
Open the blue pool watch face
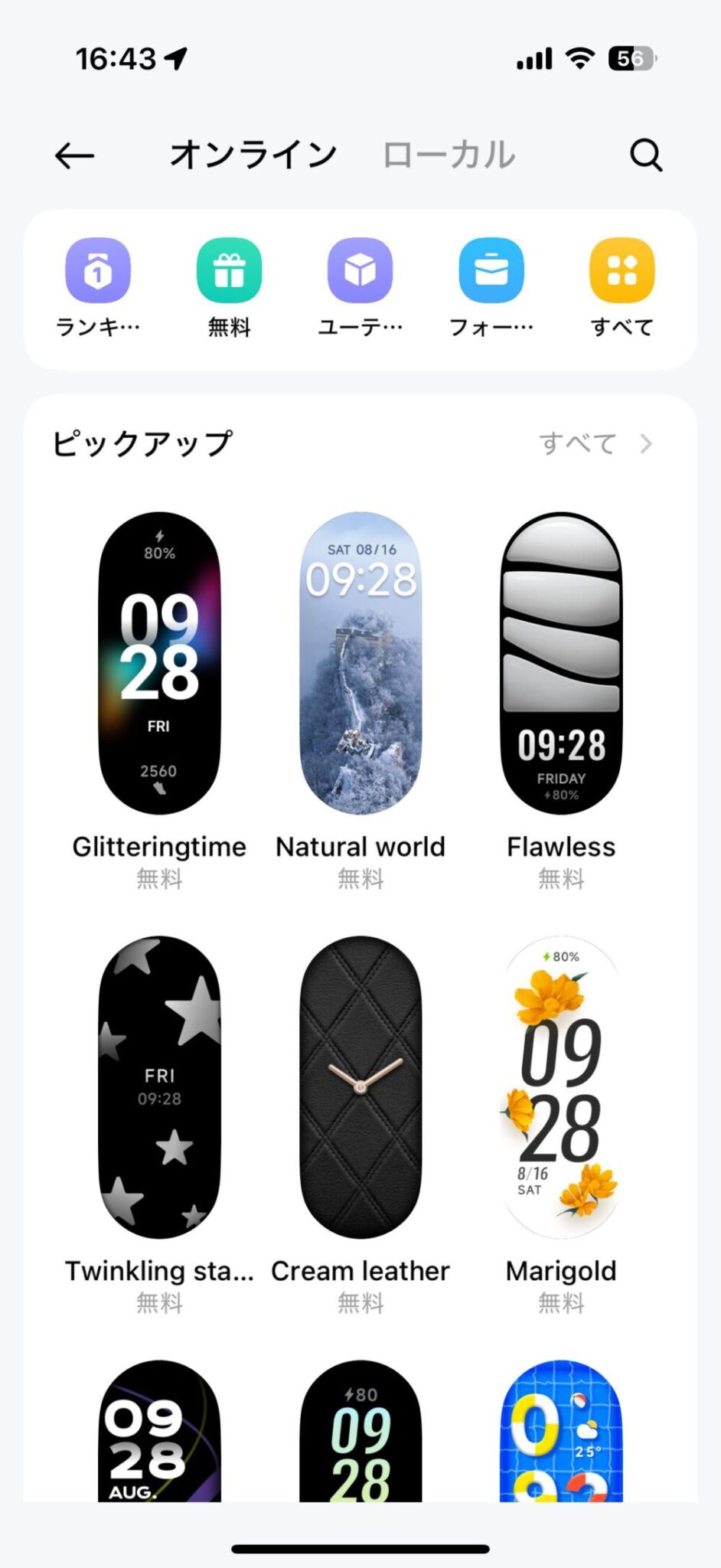point(561,1430)
